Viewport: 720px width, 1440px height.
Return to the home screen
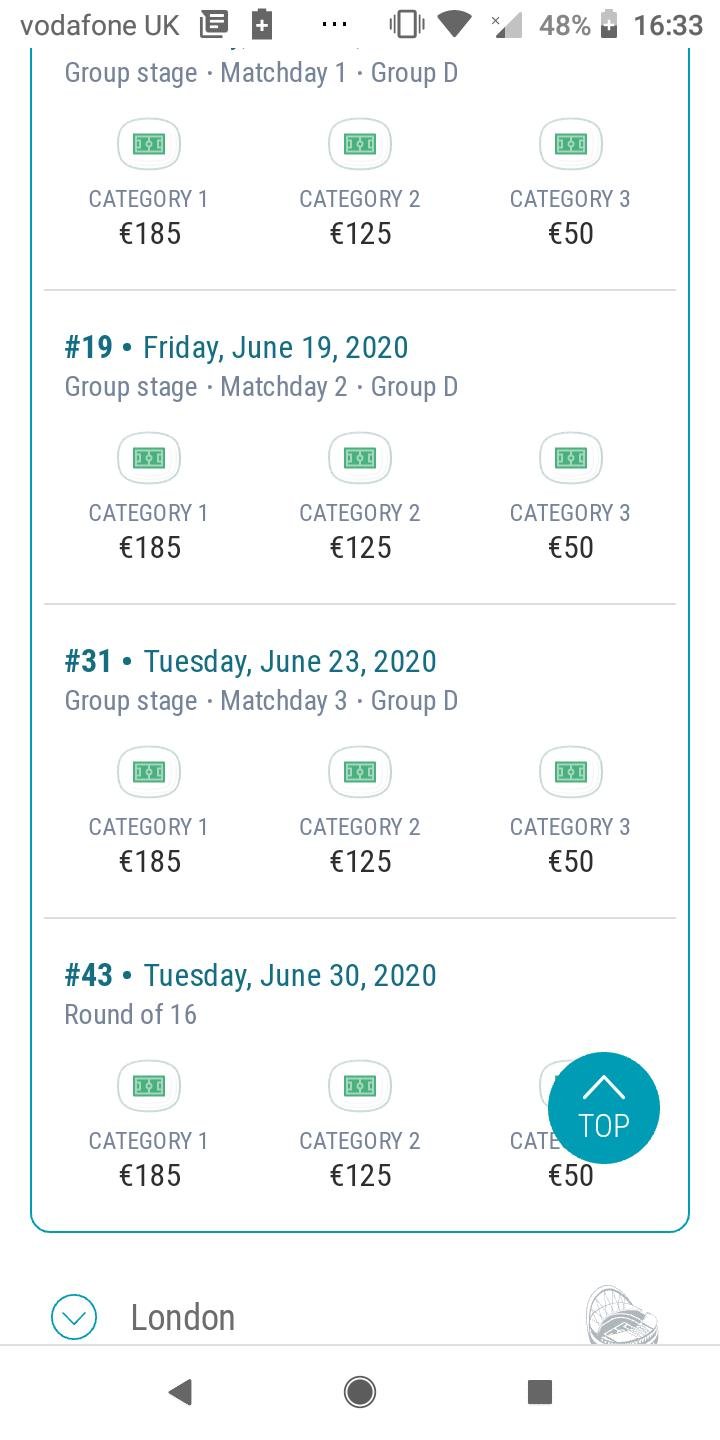(x=360, y=1392)
